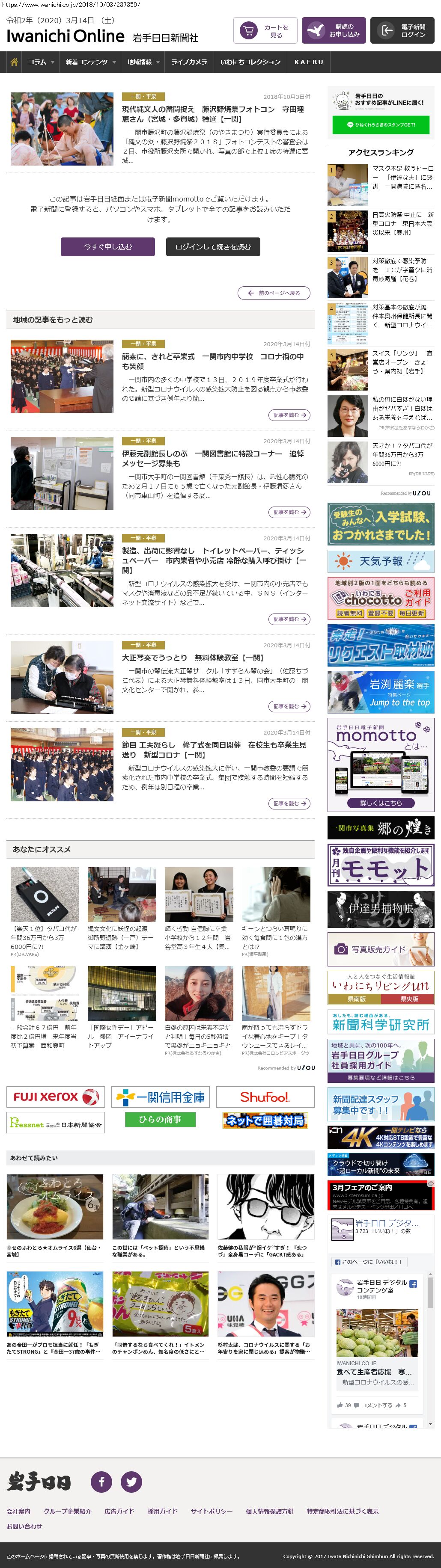Viewport: 441px width, 1568px height.
Task: Tap 今すぐ申し込む button
Action: tap(108, 246)
